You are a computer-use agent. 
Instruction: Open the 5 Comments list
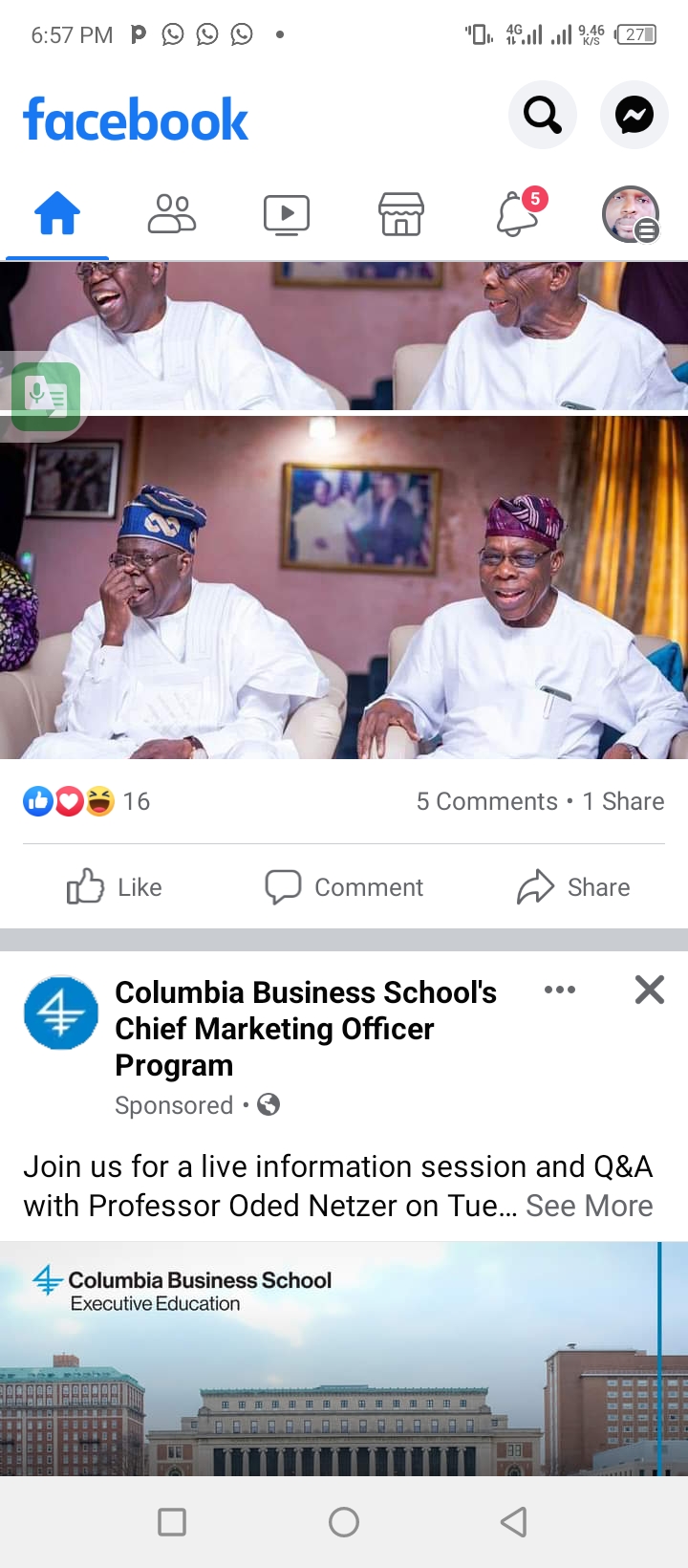click(x=486, y=801)
